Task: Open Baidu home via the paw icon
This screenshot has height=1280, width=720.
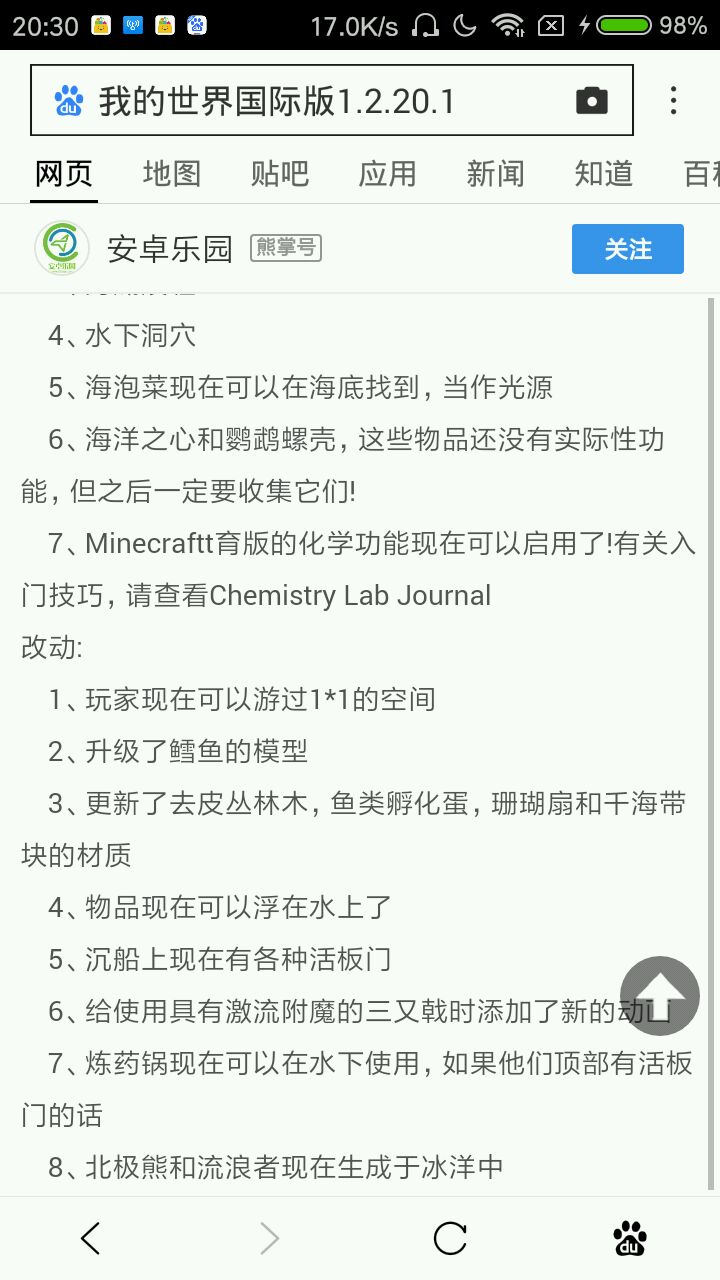Action: coord(629,1239)
